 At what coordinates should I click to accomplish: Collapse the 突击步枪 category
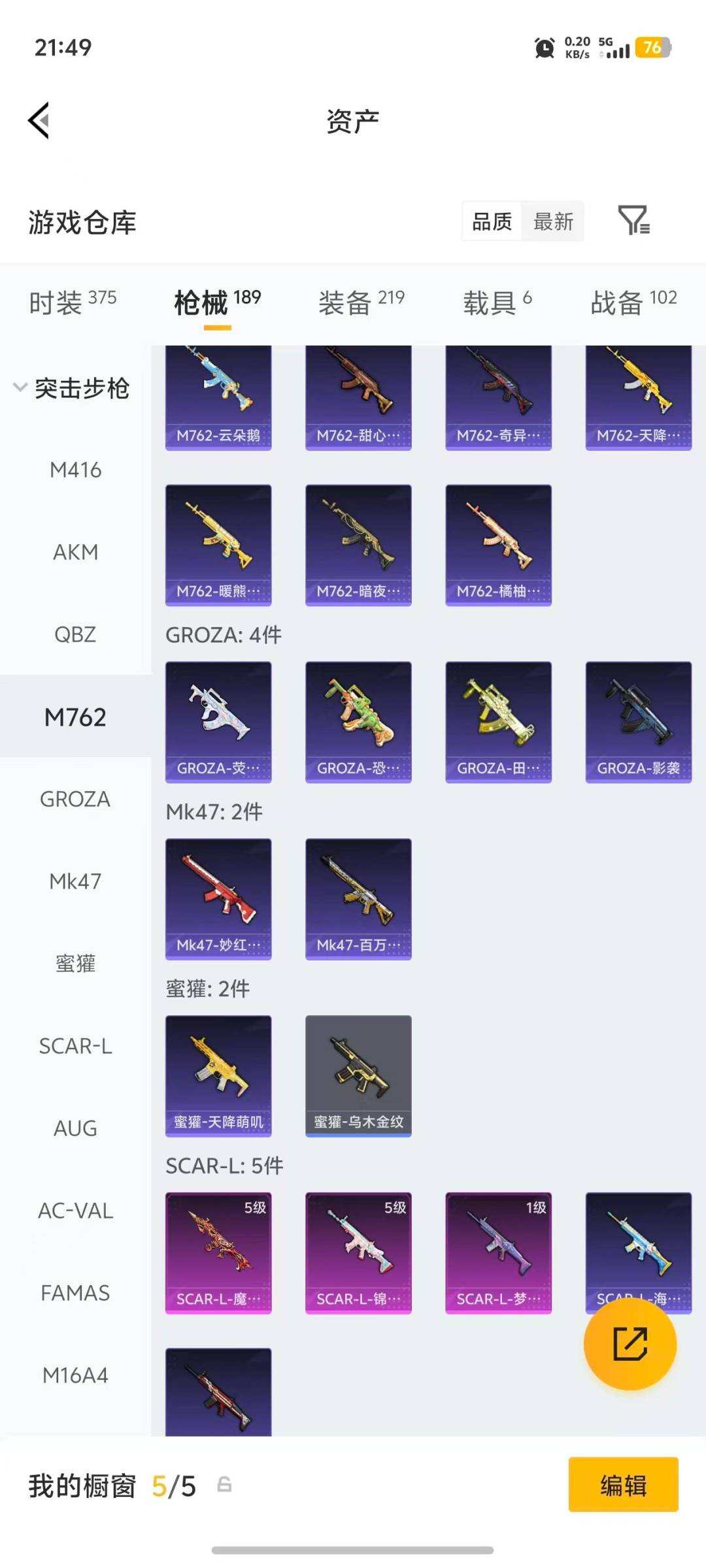click(x=72, y=388)
